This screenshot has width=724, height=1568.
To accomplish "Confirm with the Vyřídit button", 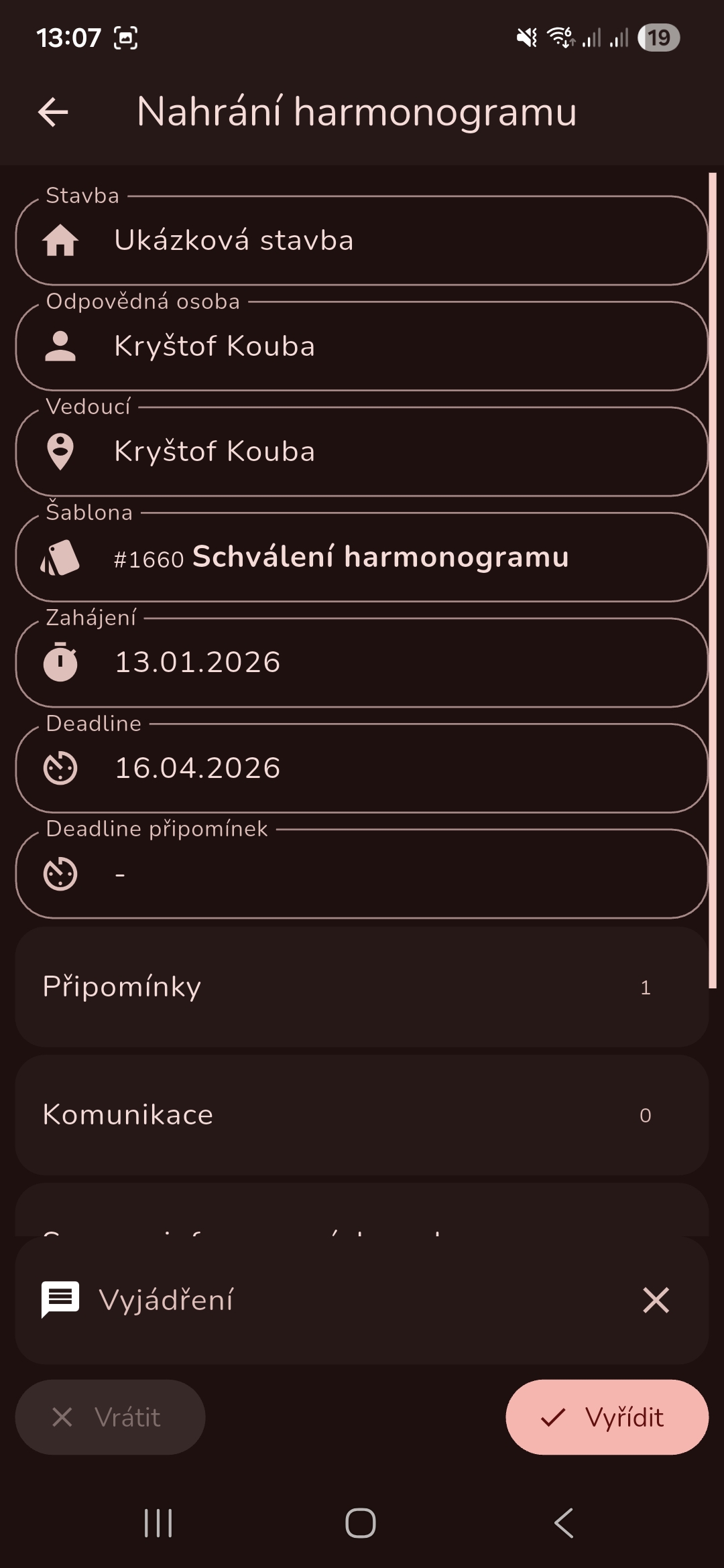I will click(607, 1417).
